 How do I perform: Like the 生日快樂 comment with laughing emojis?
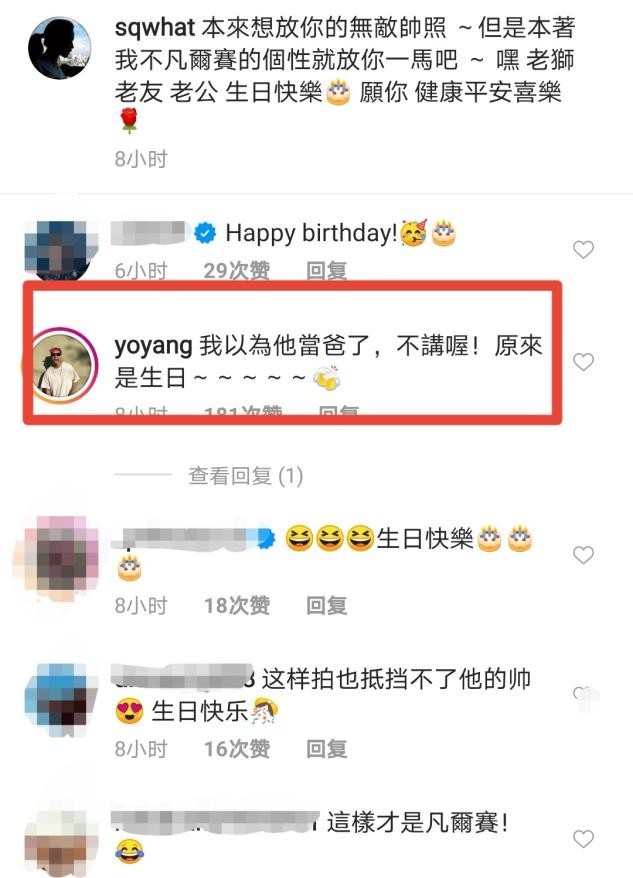pos(583,555)
